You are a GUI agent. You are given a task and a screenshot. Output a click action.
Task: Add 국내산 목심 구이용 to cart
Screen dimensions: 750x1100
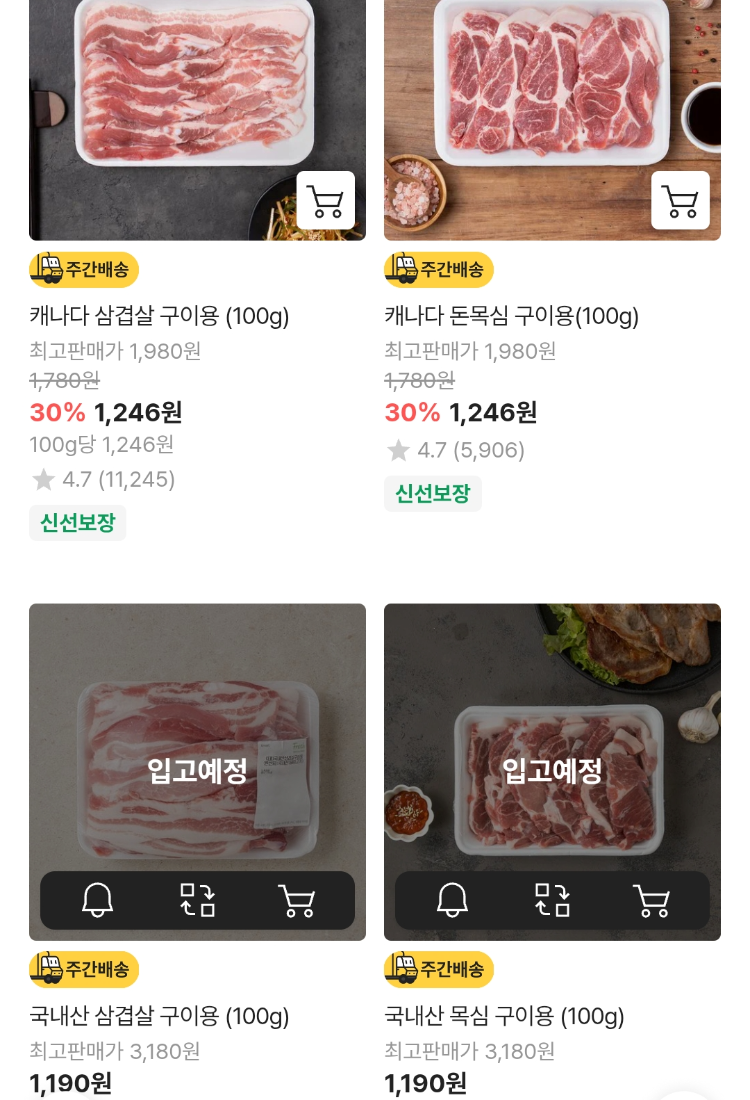652,900
